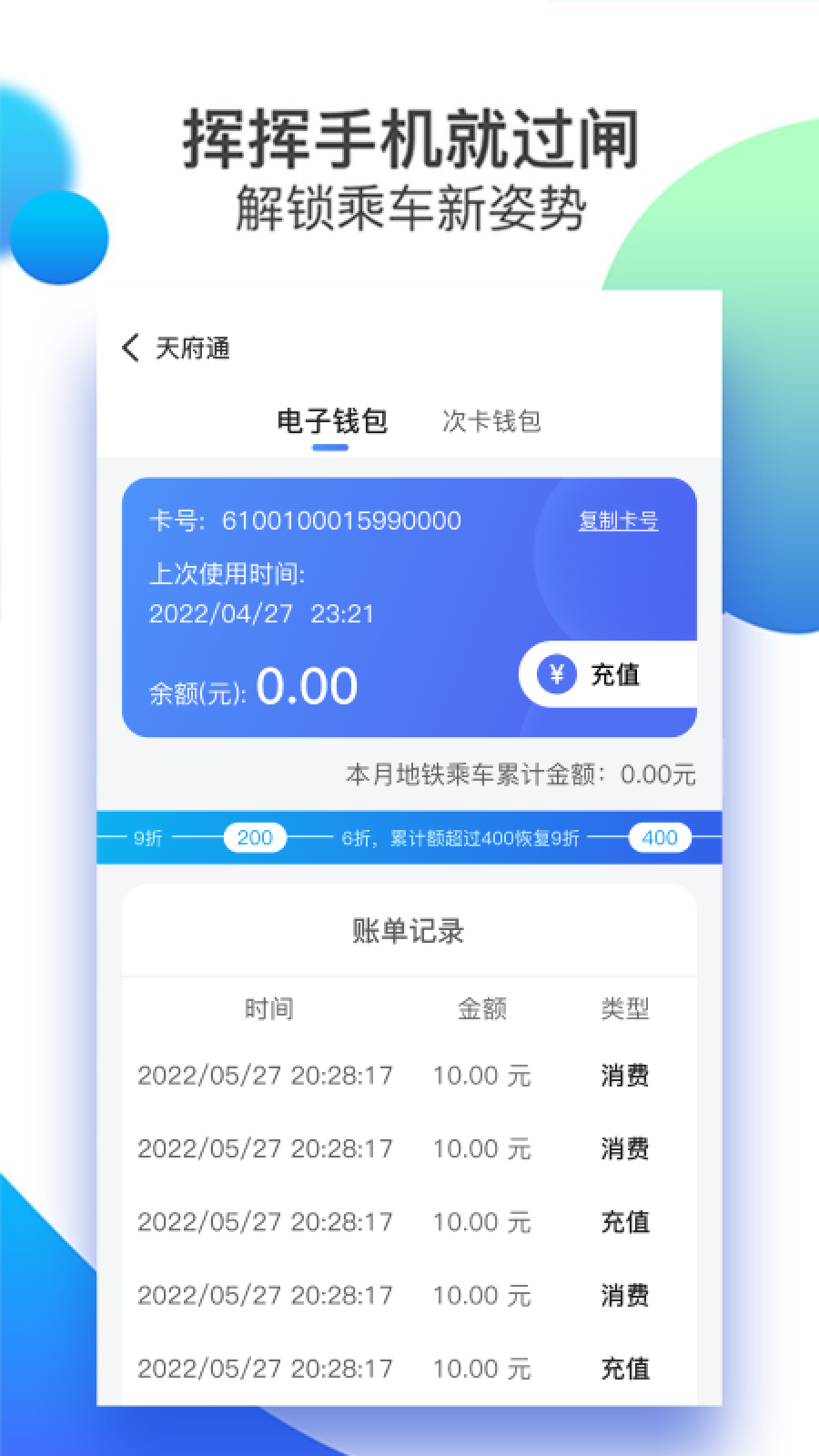This screenshot has height=1456, width=819.
Task: Tap the 类型 column header
Action: 627,1008
